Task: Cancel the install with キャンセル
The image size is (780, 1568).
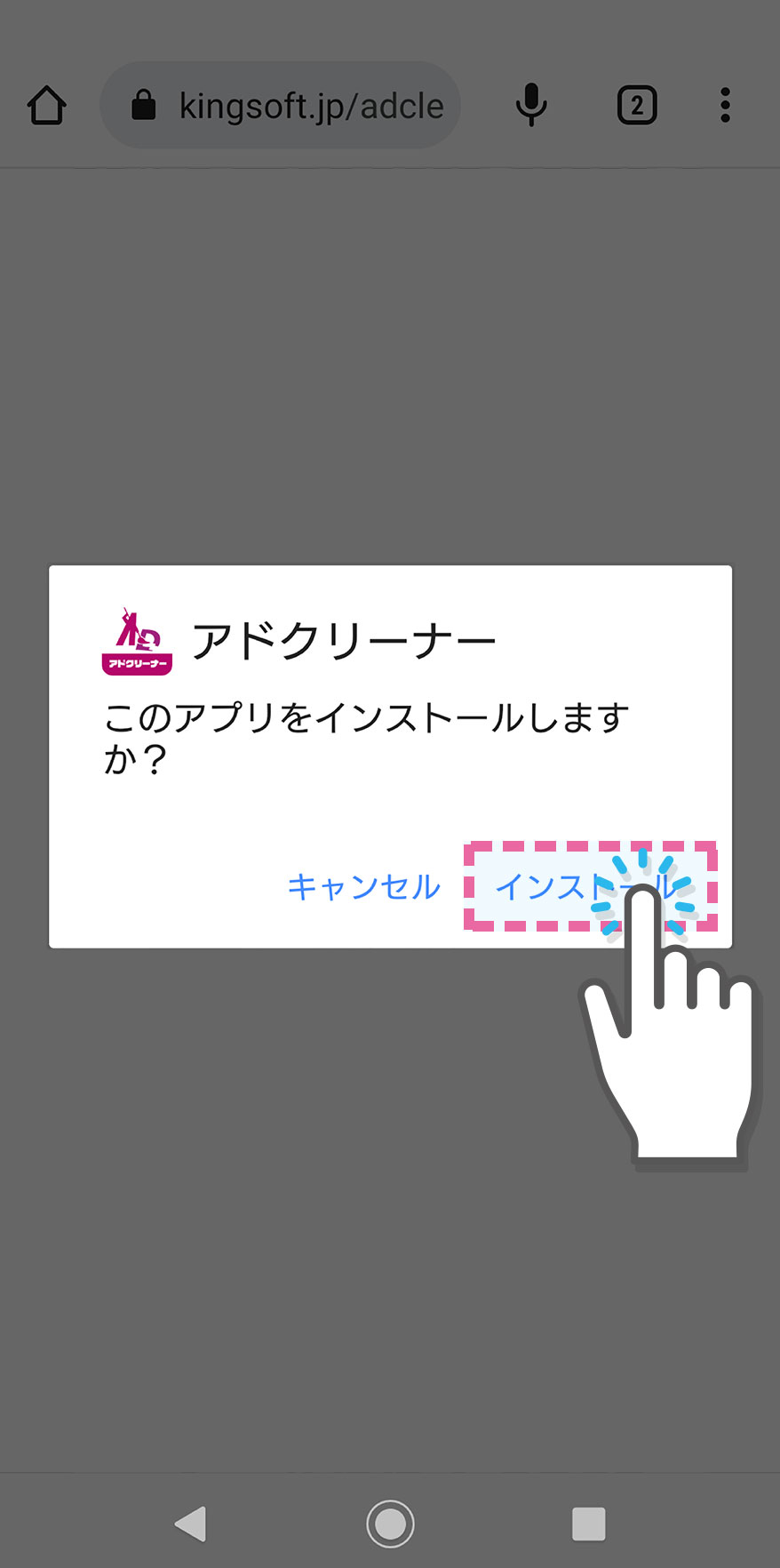Action: [x=363, y=886]
